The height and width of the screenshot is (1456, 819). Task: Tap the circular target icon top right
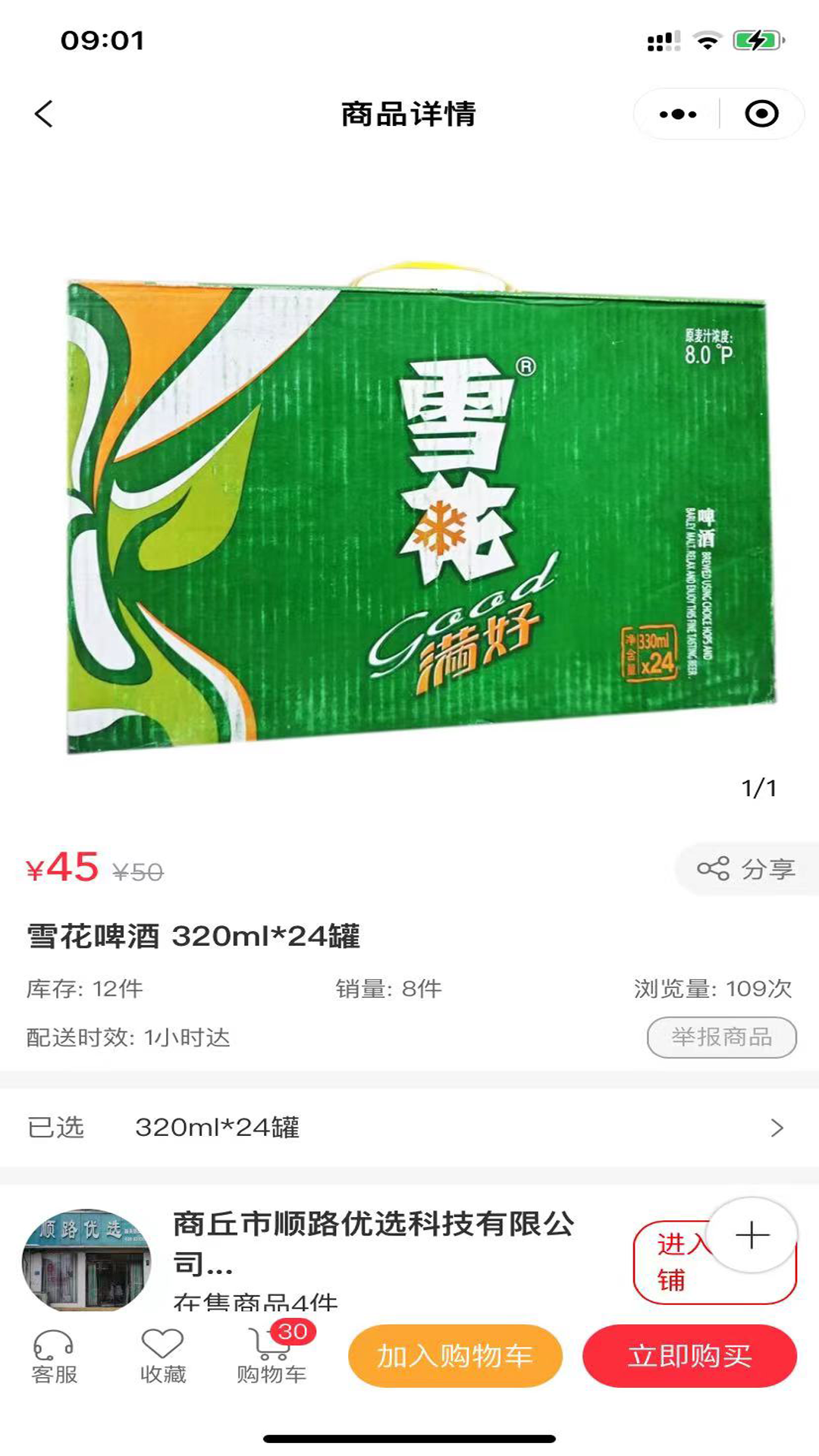pyautogui.click(x=761, y=112)
